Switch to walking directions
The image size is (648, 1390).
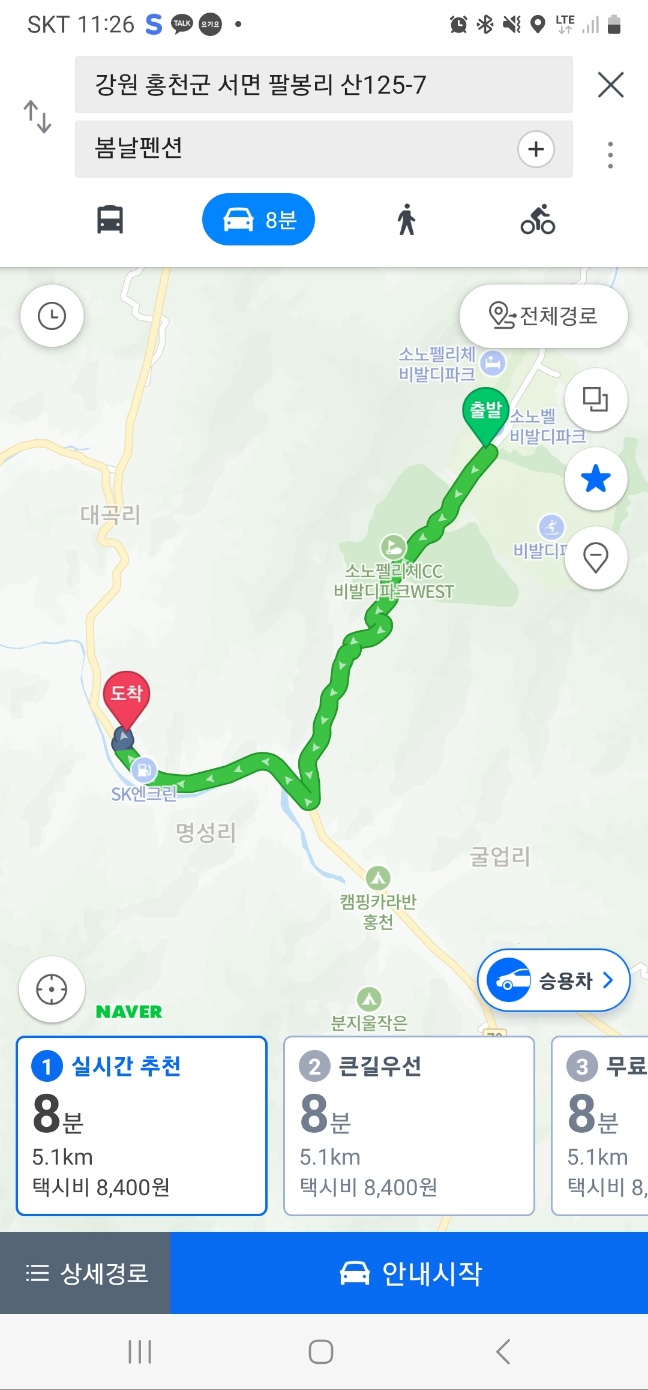point(406,219)
